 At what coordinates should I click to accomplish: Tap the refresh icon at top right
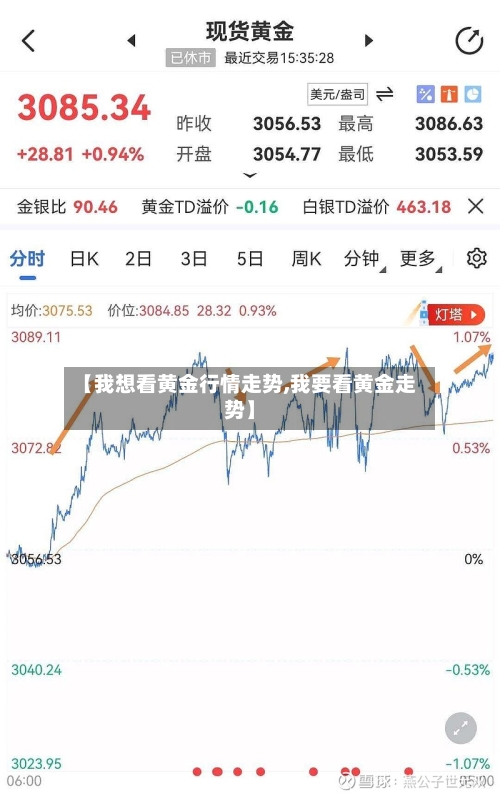(x=468, y=41)
